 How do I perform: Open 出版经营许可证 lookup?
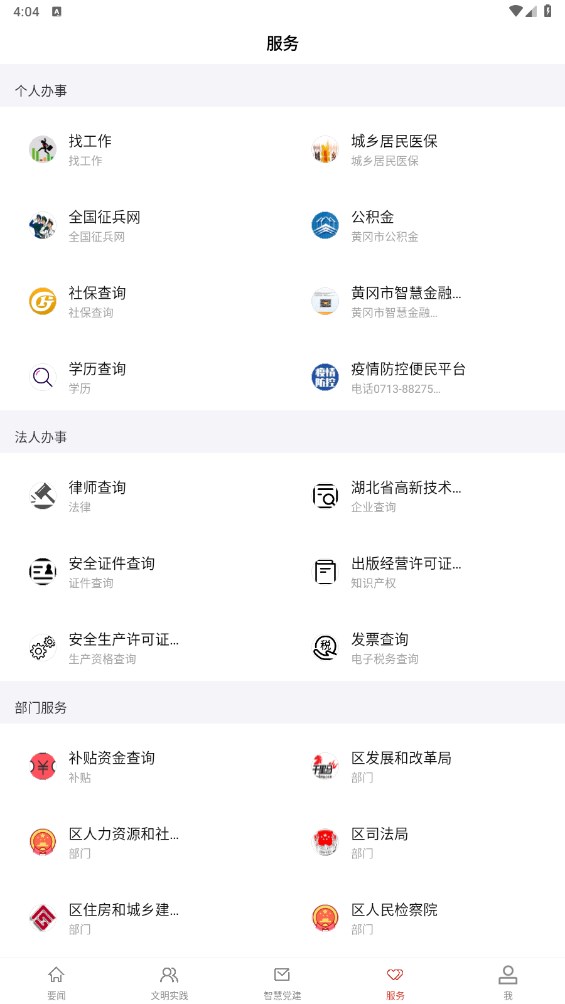click(x=423, y=572)
